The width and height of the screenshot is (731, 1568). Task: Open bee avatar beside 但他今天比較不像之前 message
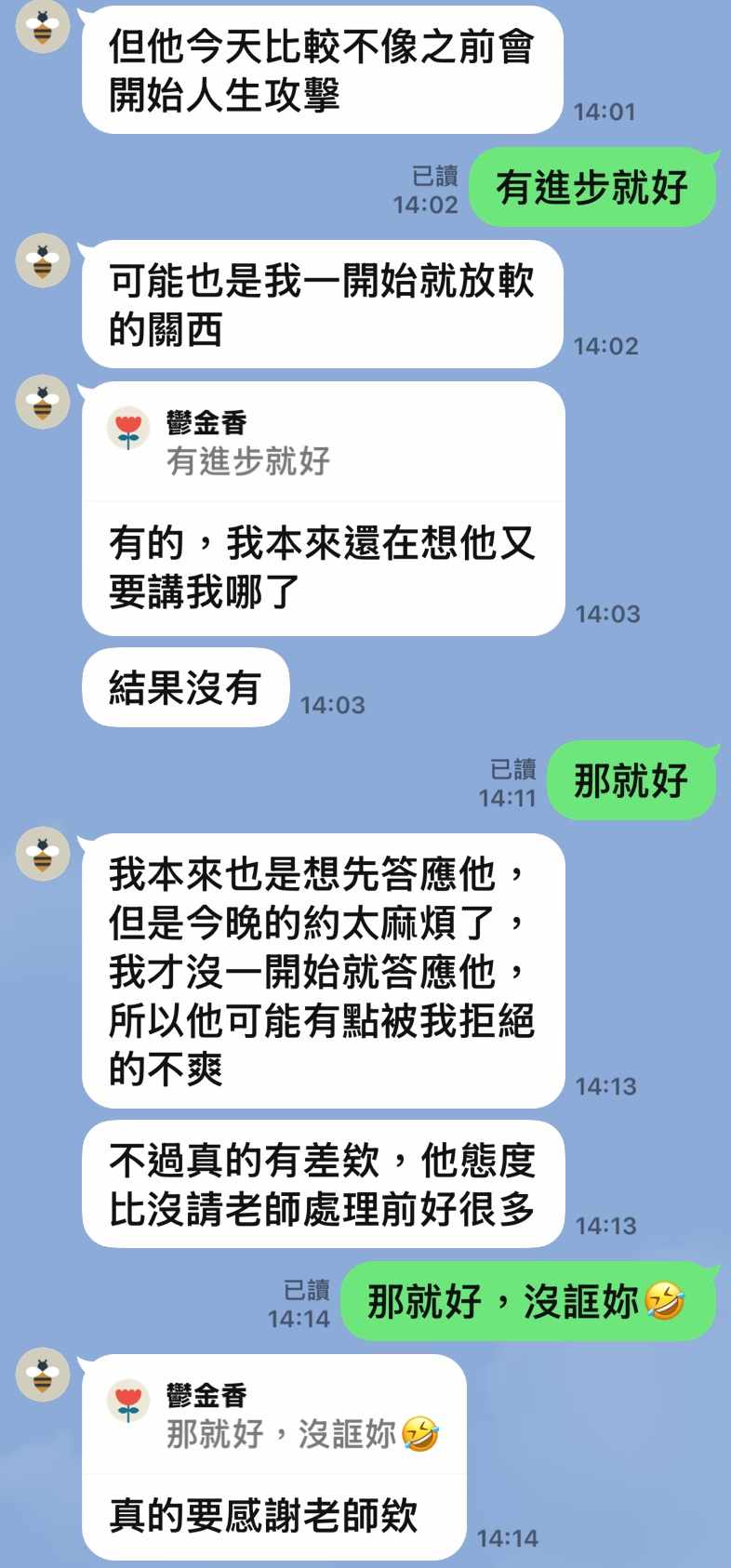click(43, 26)
